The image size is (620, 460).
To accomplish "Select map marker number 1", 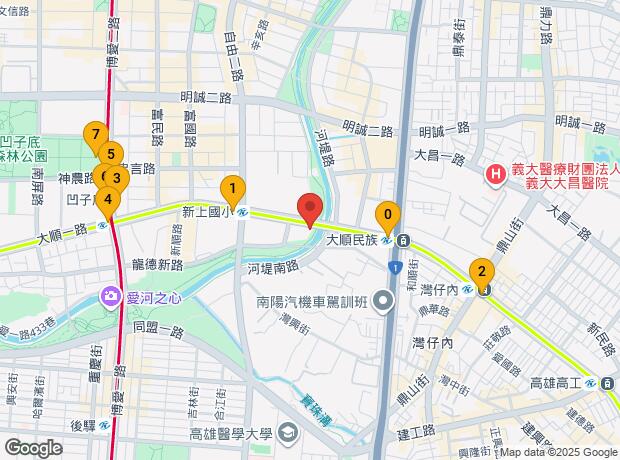I will pos(232,188).
